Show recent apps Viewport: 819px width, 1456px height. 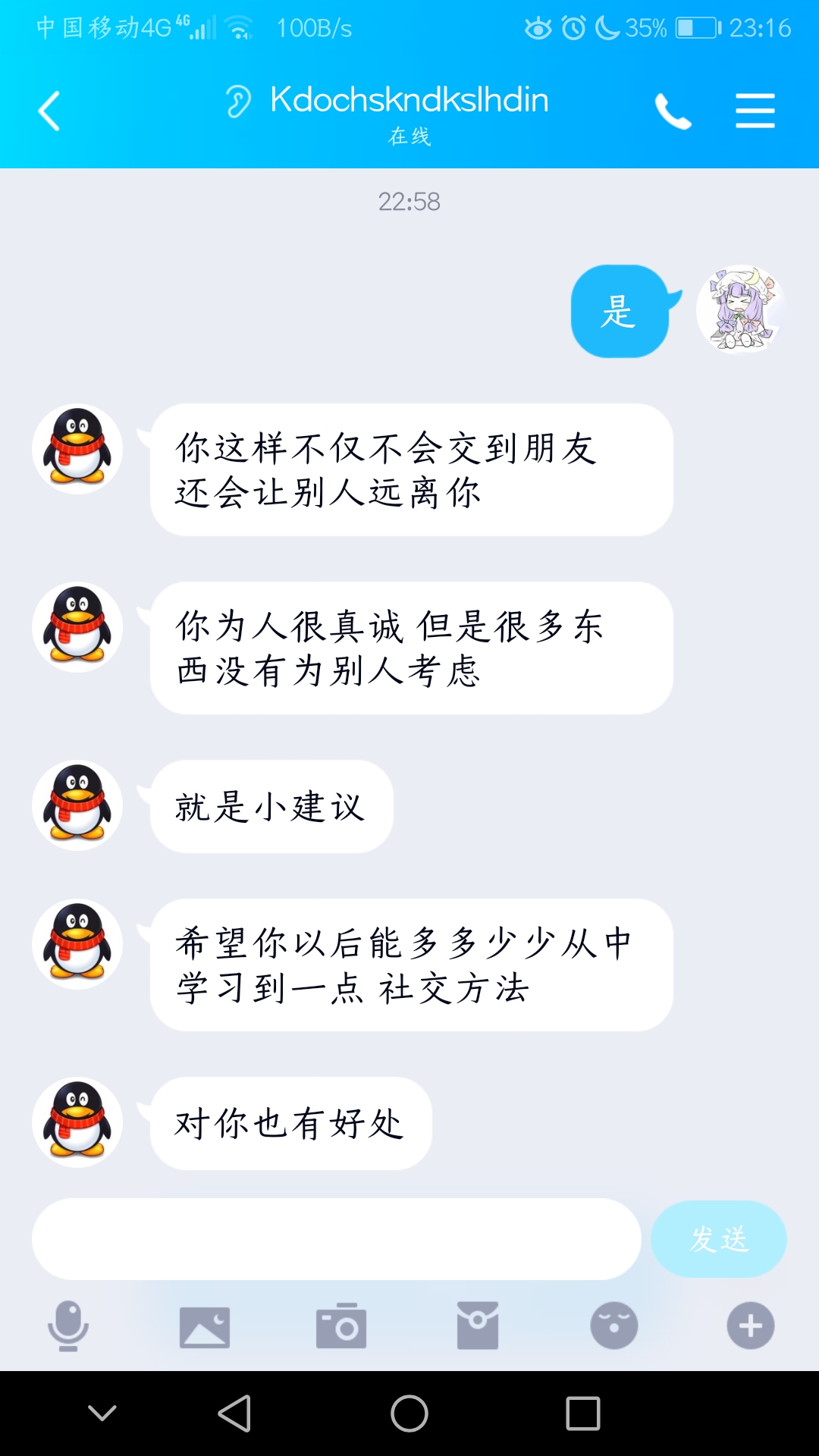(x=583, y=1414)
